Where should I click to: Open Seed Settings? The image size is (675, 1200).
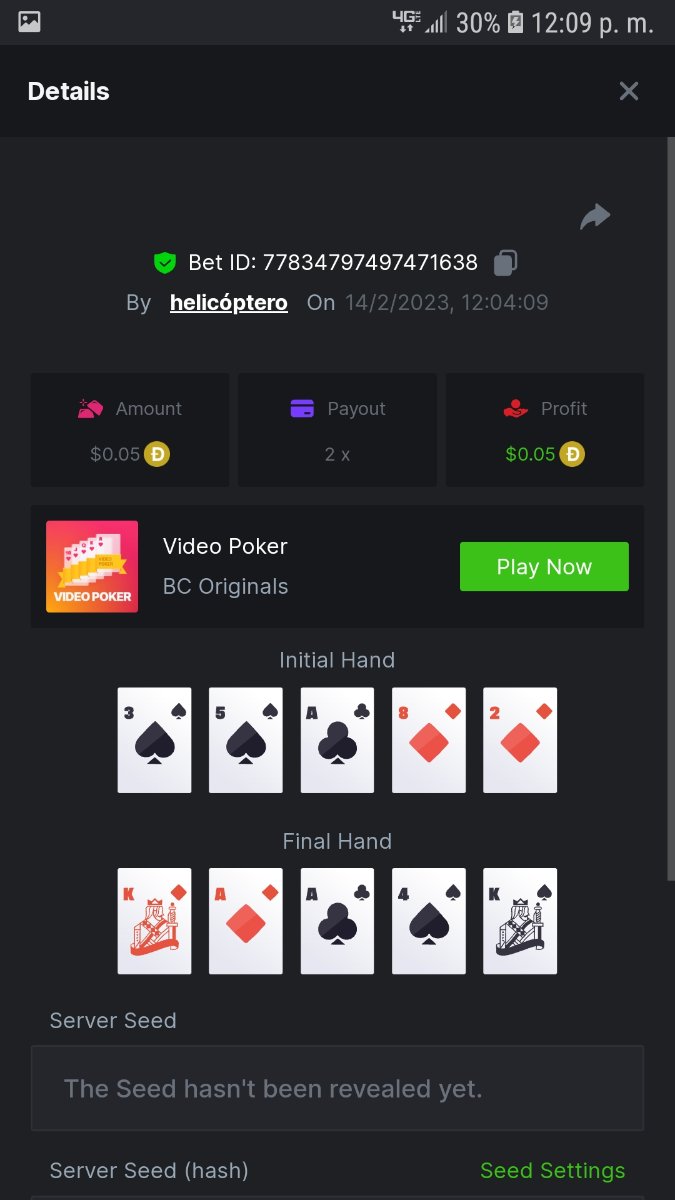coord(552,1170)
